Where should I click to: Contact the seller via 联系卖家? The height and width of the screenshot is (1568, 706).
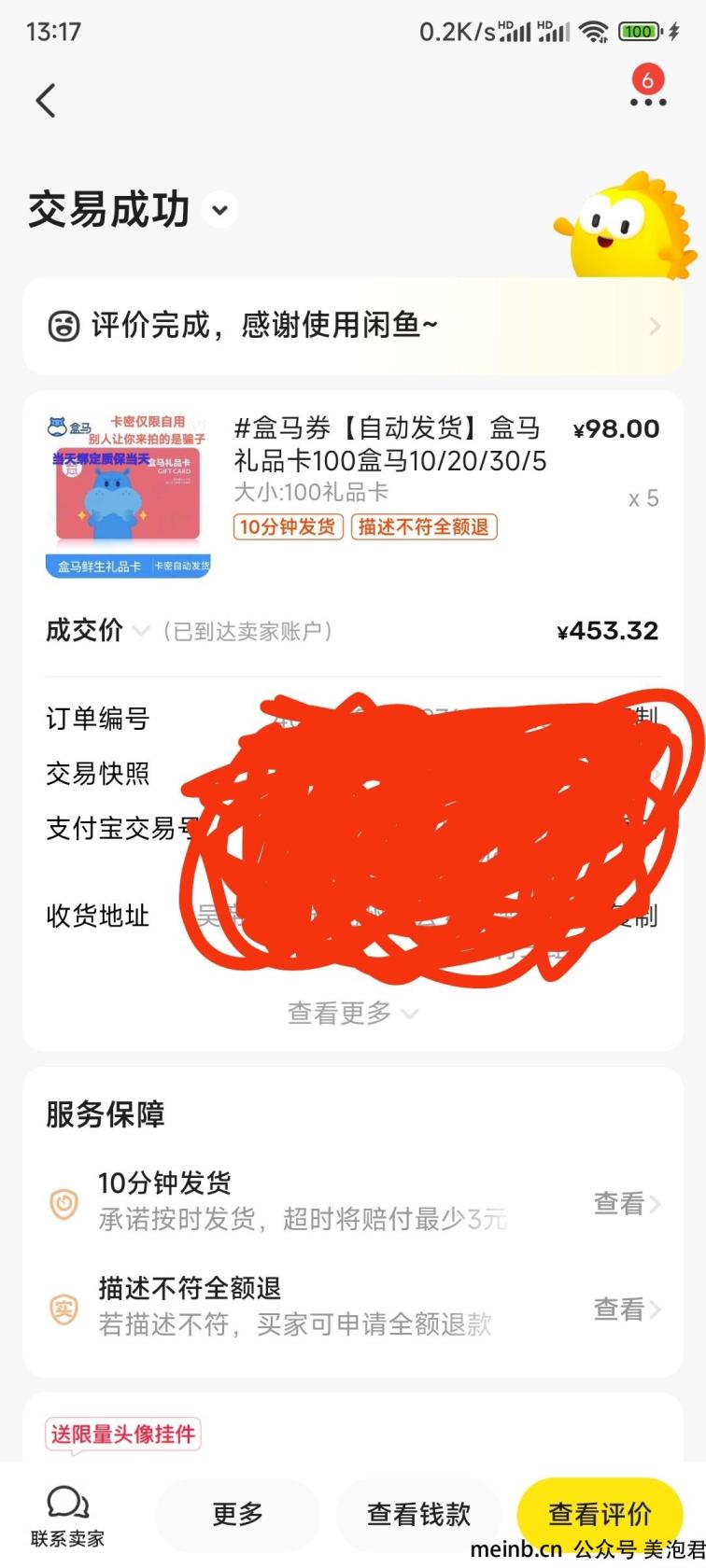click(x=67, y=1516)
